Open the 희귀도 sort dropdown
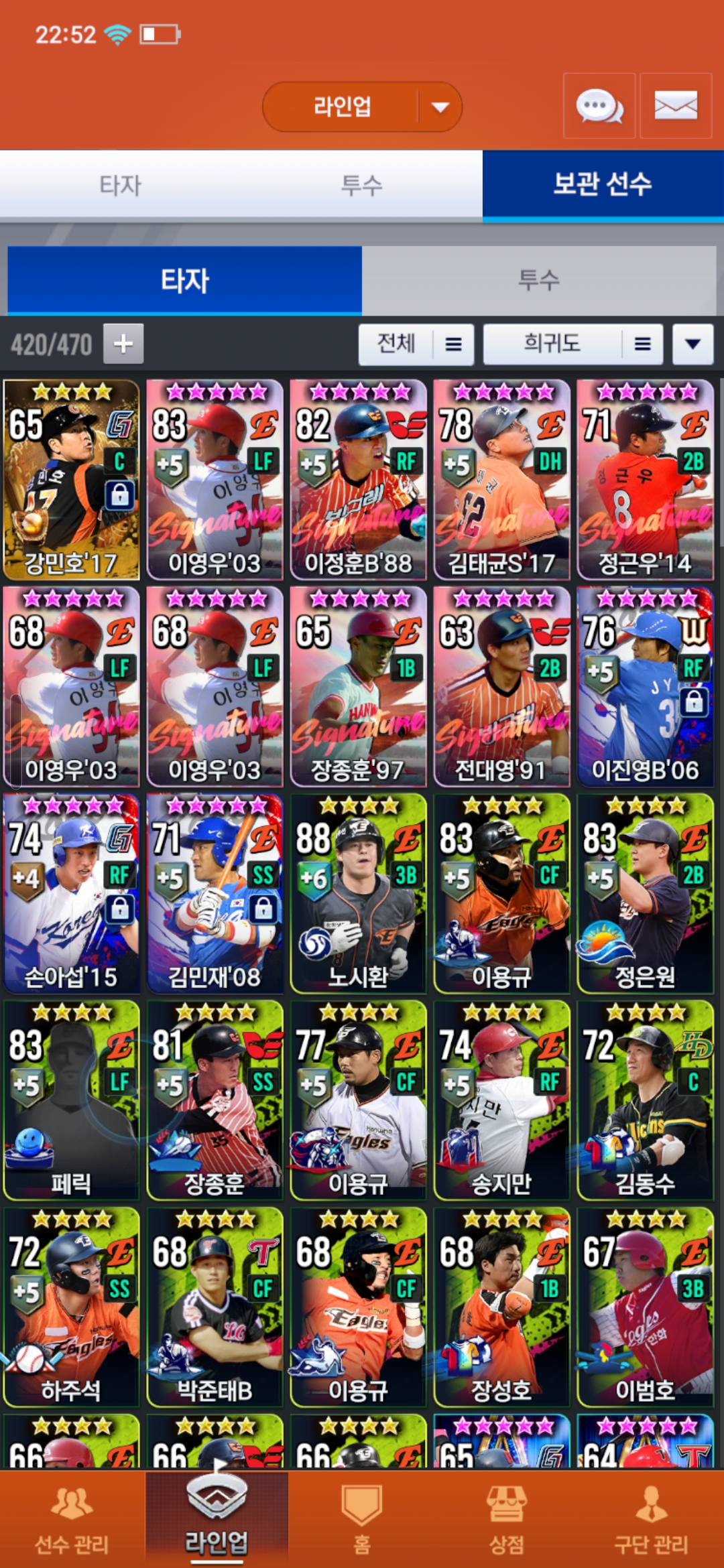The height and width of the screenshot is (1568, 724). coord(572,344)
